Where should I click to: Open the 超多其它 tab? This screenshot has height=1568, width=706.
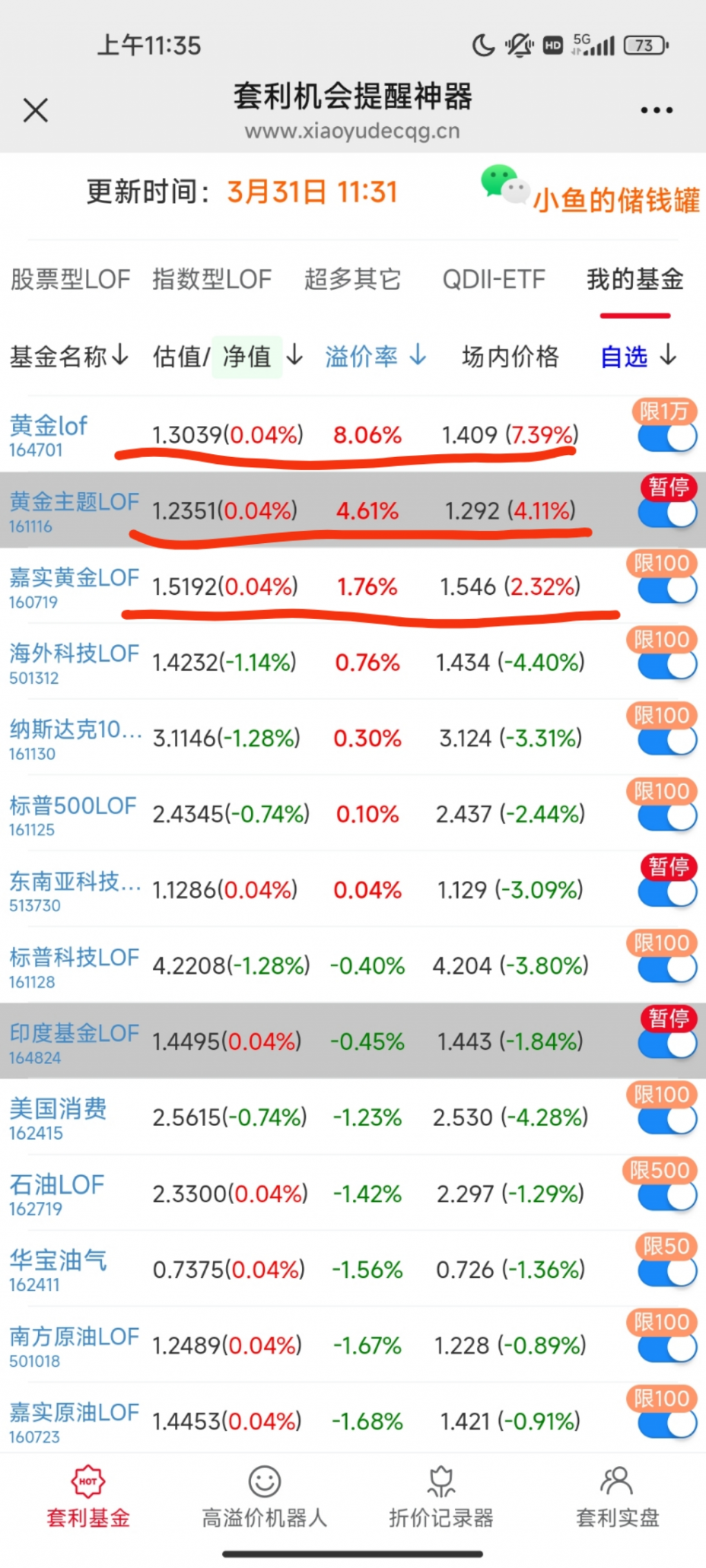[x=352, y=280]
